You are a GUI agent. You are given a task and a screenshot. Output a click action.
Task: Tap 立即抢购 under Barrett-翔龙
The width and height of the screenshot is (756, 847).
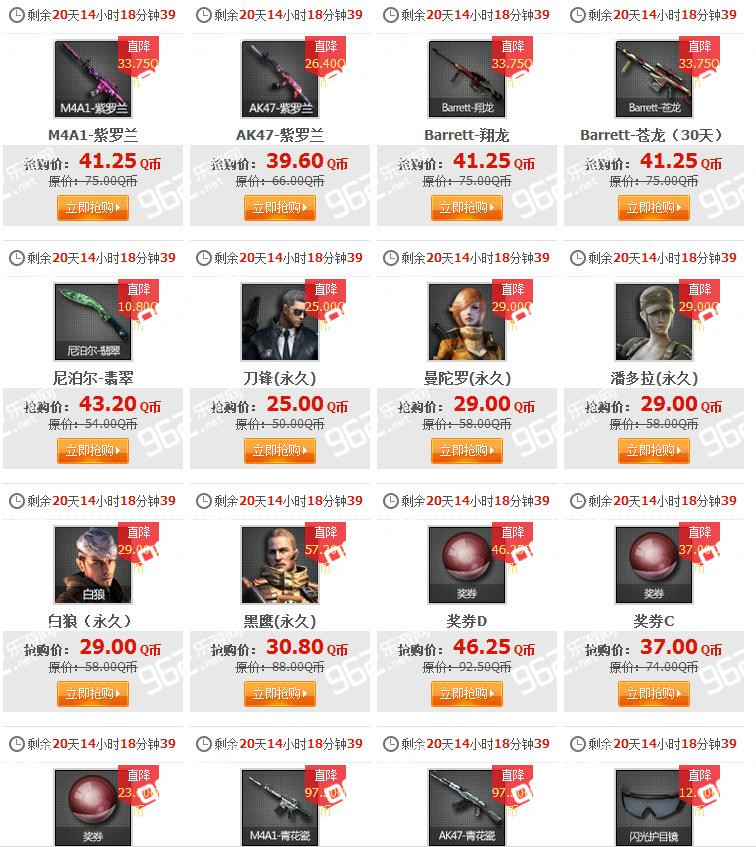467,207
